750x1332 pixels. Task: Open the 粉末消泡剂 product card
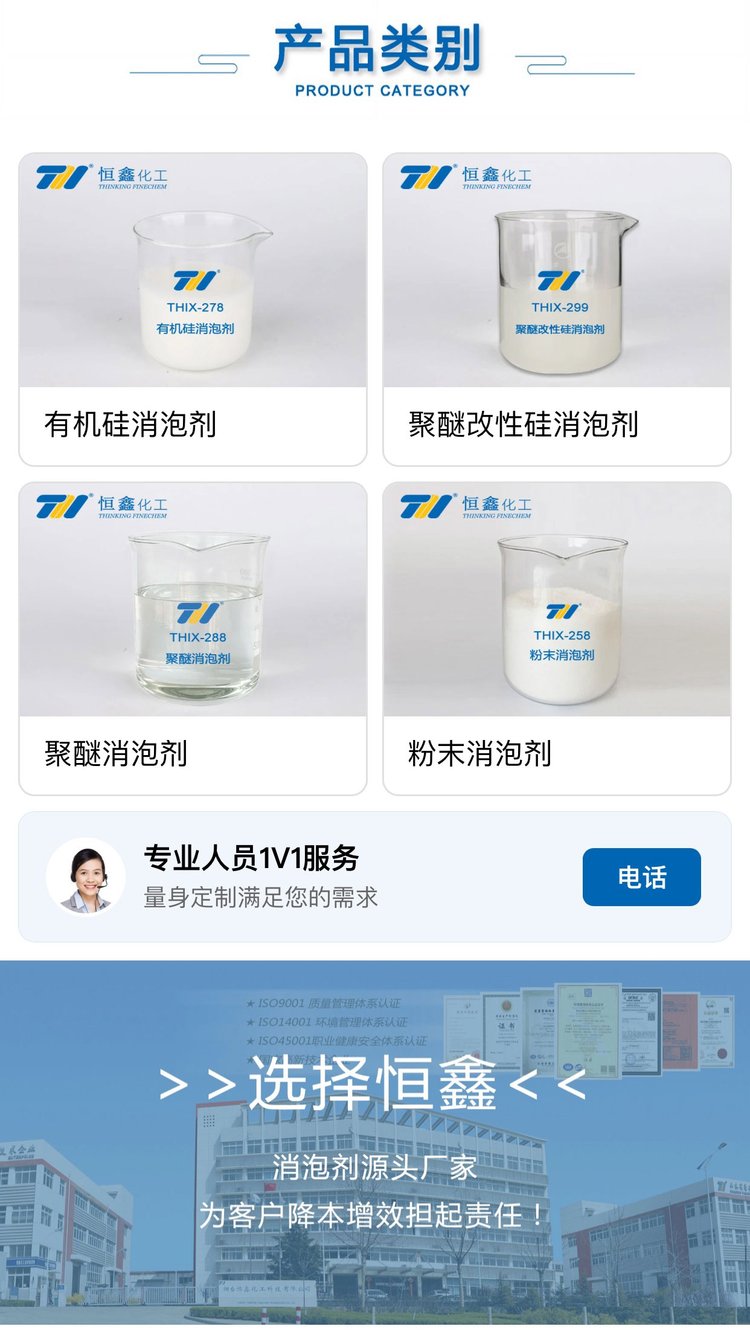pos(557,638)
